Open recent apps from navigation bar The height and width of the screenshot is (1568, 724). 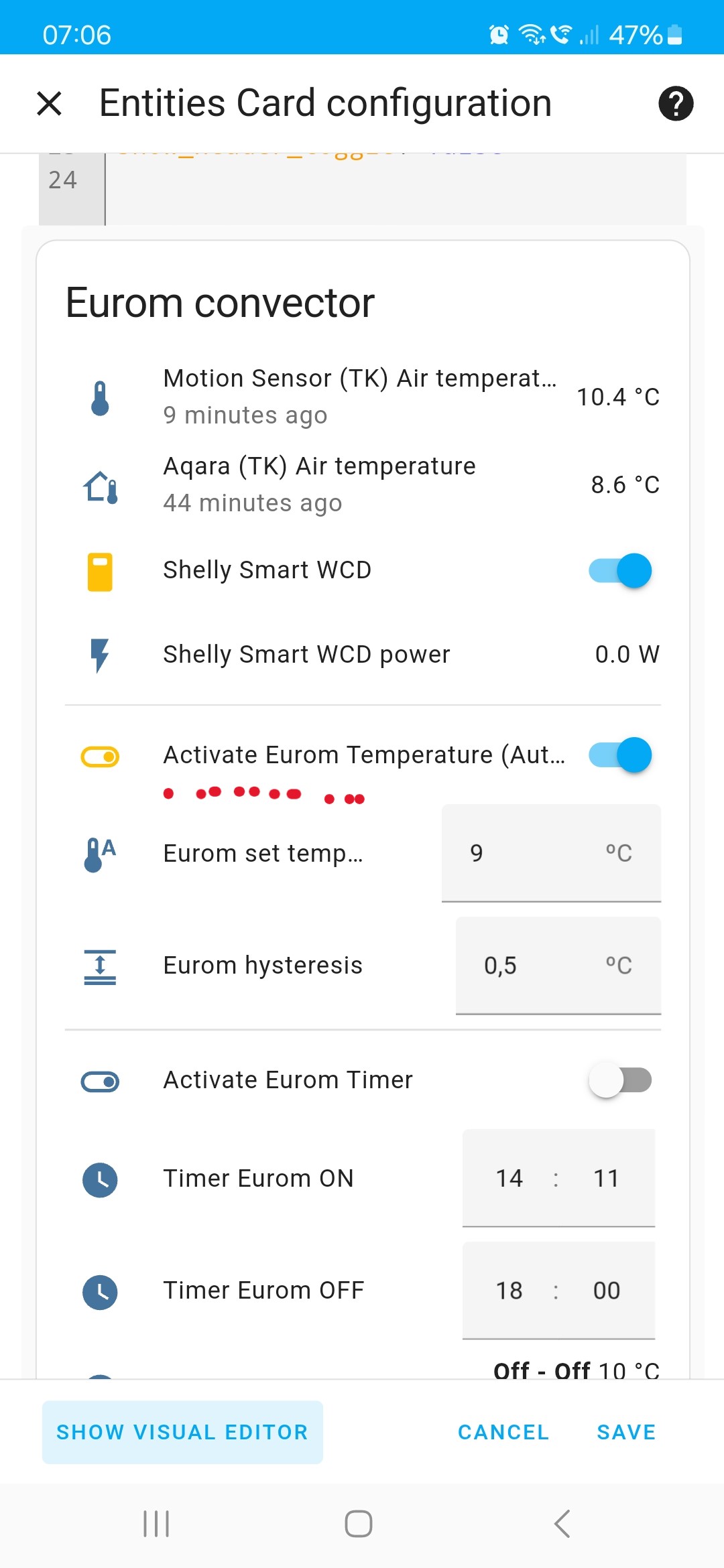coord(156,1524)
